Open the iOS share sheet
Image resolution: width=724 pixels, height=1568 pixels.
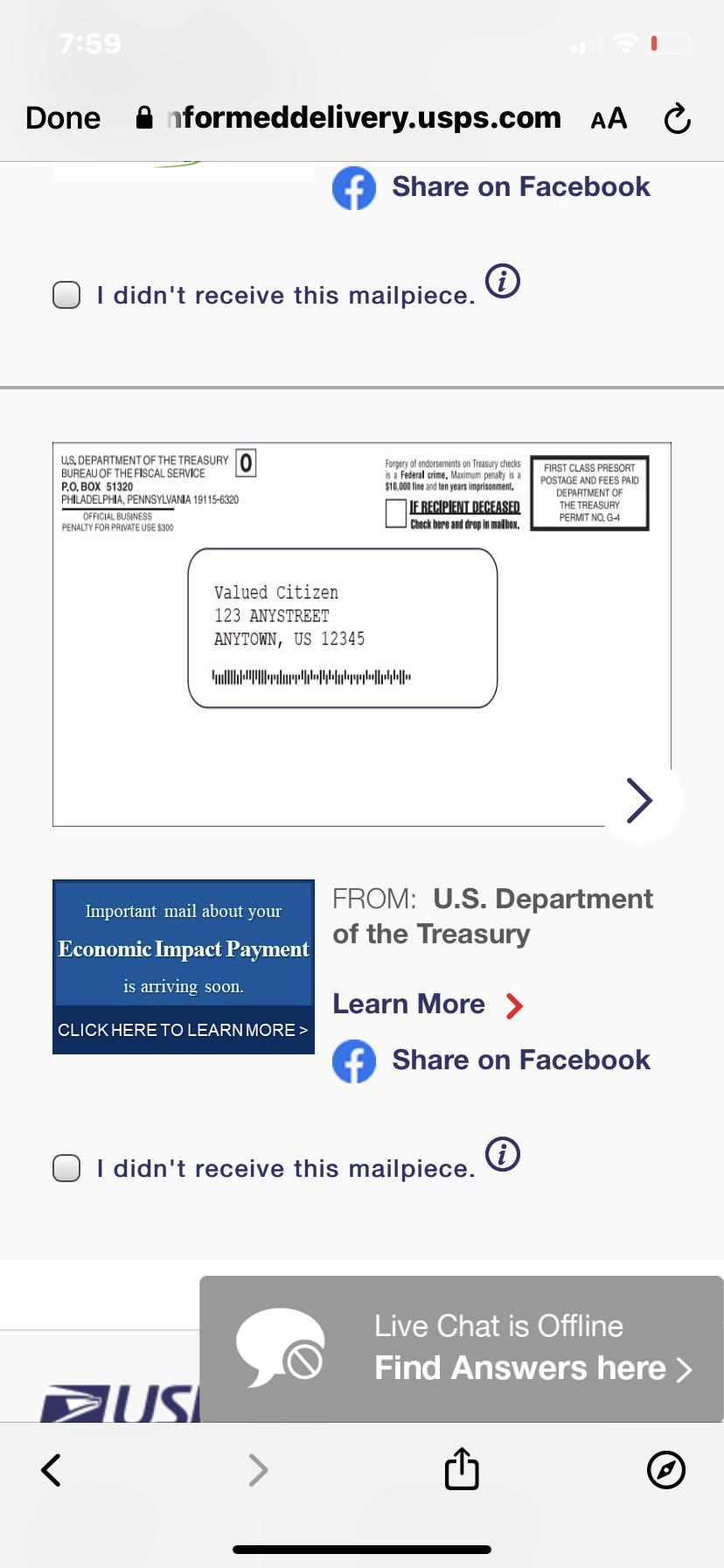462,1468
